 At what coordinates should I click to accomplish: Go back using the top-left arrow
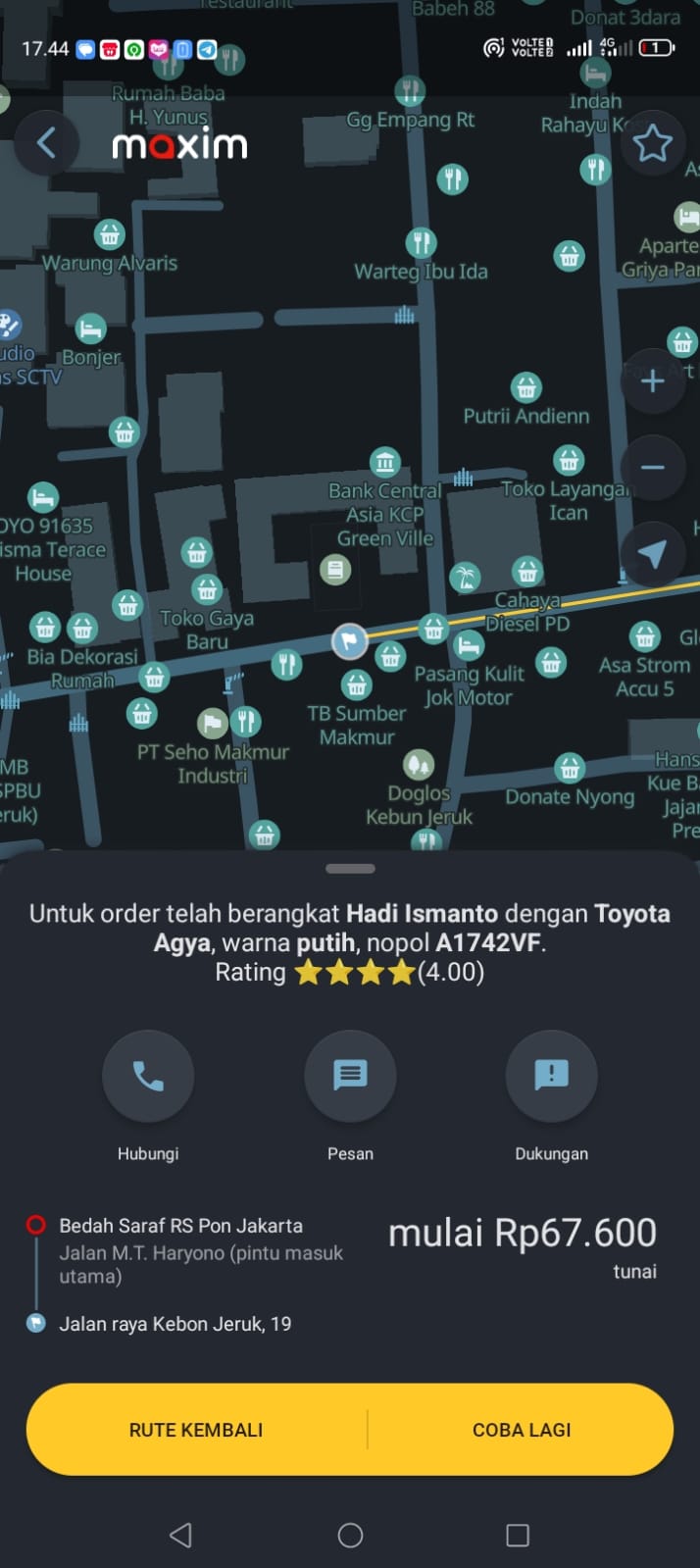point(46,144)
